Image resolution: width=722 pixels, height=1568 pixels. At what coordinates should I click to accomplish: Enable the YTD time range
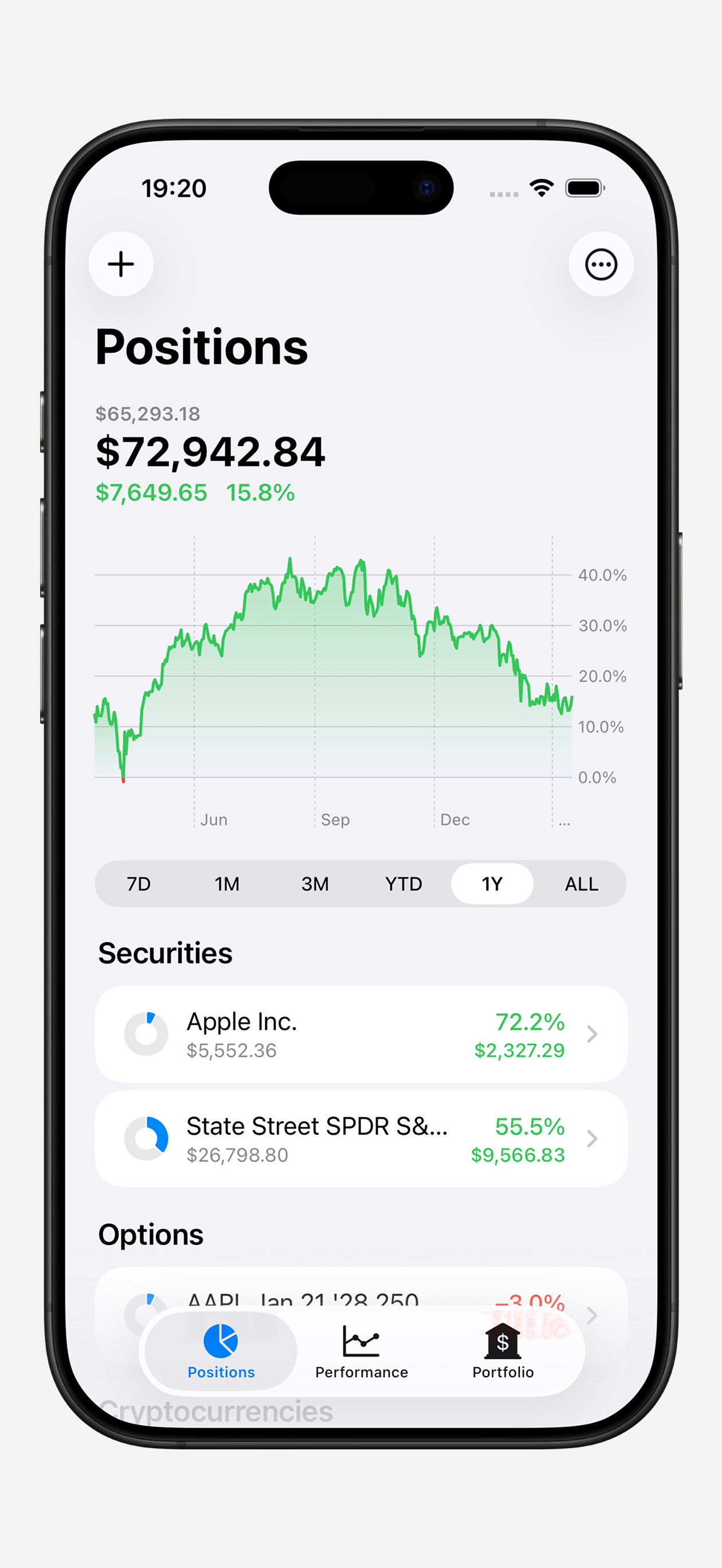[x=403, y=883]
